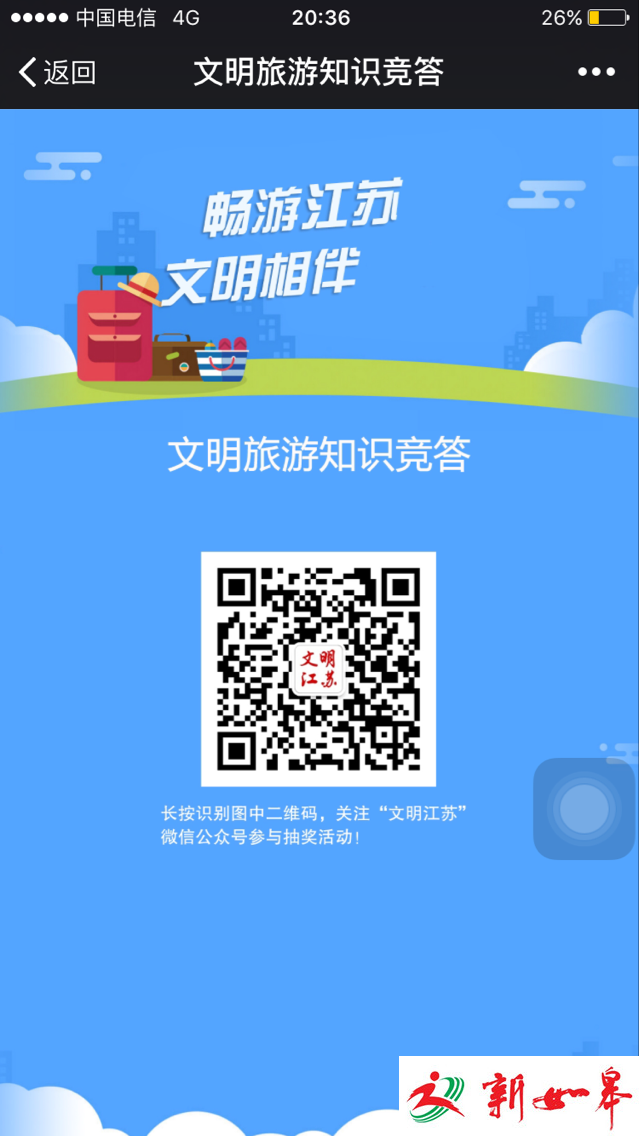Image resolution: width=639 pixels, height=1136 pixels.
Task: Open the three-dot overflow menu
Action: coord(596,72)
